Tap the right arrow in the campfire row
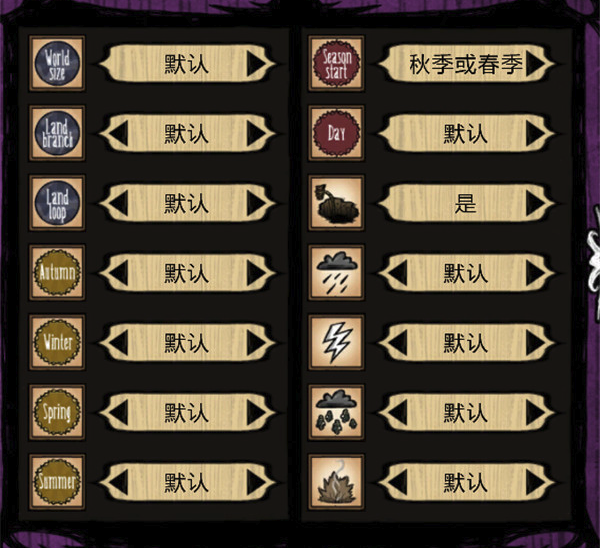The width and height of the screenshot is (600, 548). pos(536,483)
